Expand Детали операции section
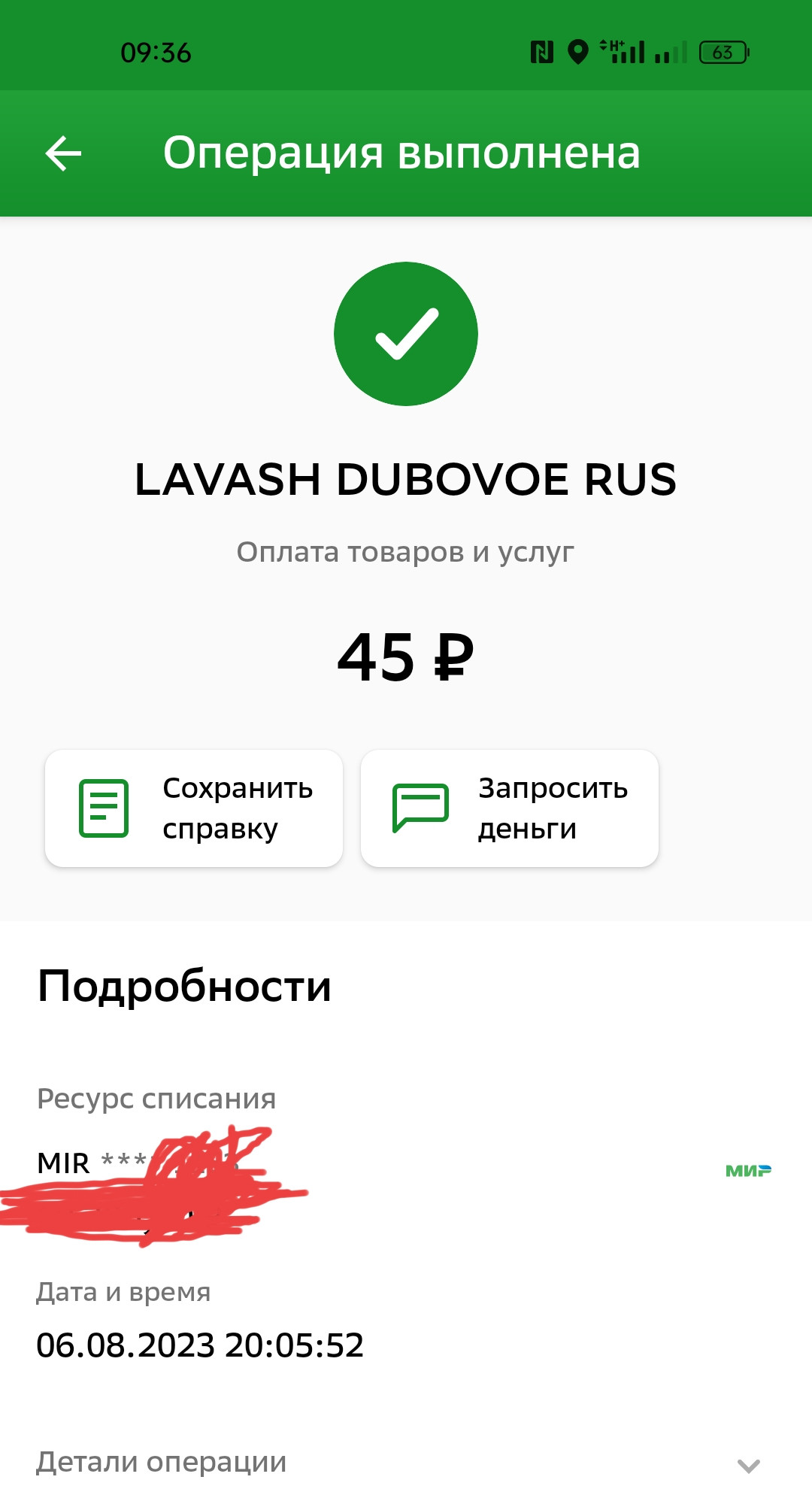Viewport: 812px width, 1498px height. tap(406, 1463)
